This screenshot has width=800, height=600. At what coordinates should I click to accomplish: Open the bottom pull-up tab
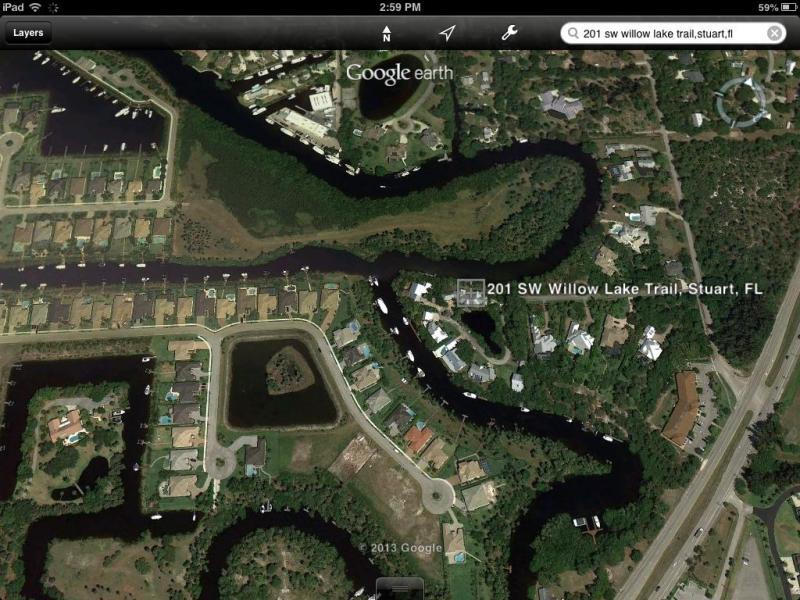pyautogui.click(x=401, y=588)
